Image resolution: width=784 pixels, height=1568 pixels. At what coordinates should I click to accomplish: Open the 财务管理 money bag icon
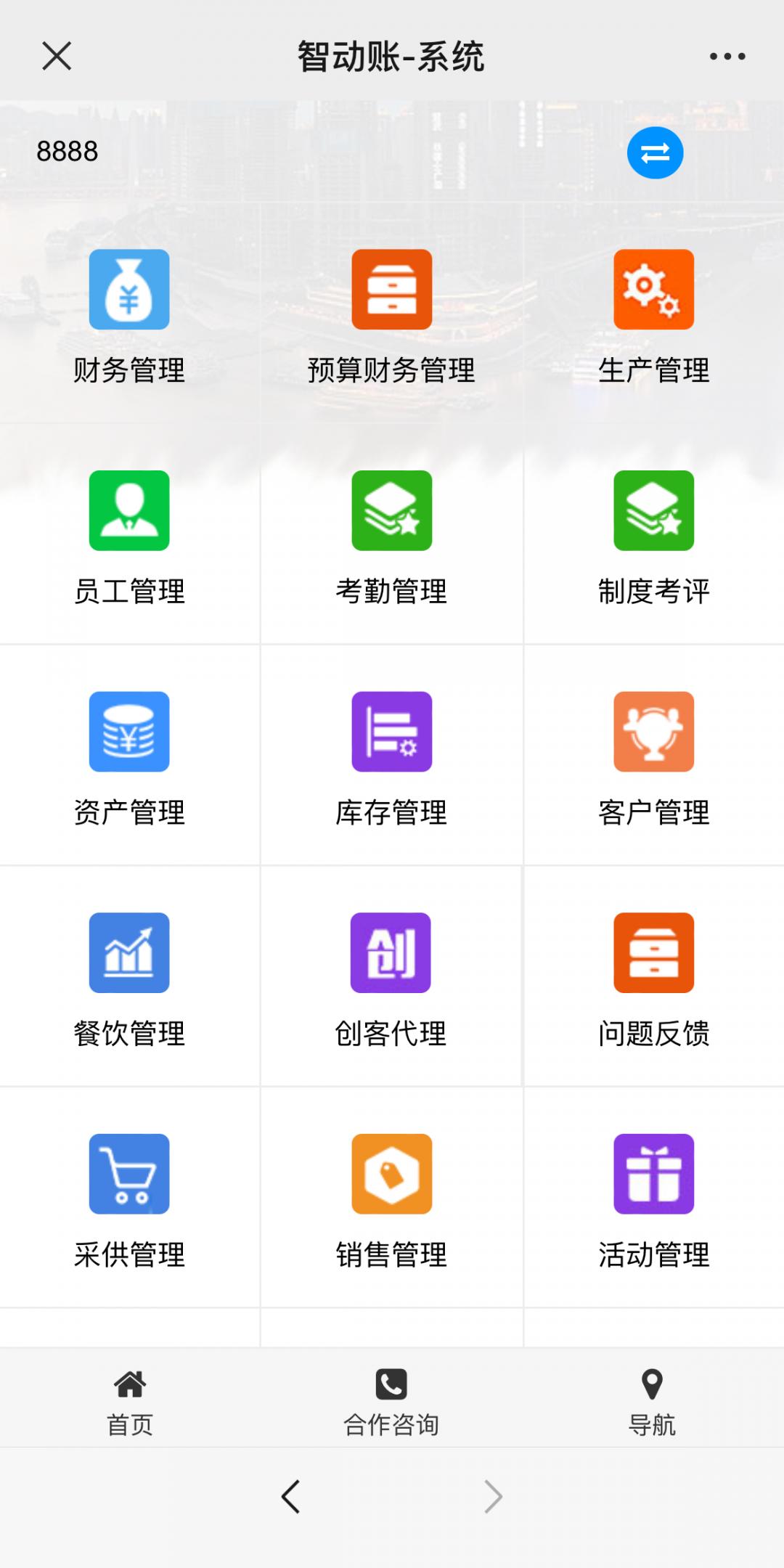tap(129, 289)
